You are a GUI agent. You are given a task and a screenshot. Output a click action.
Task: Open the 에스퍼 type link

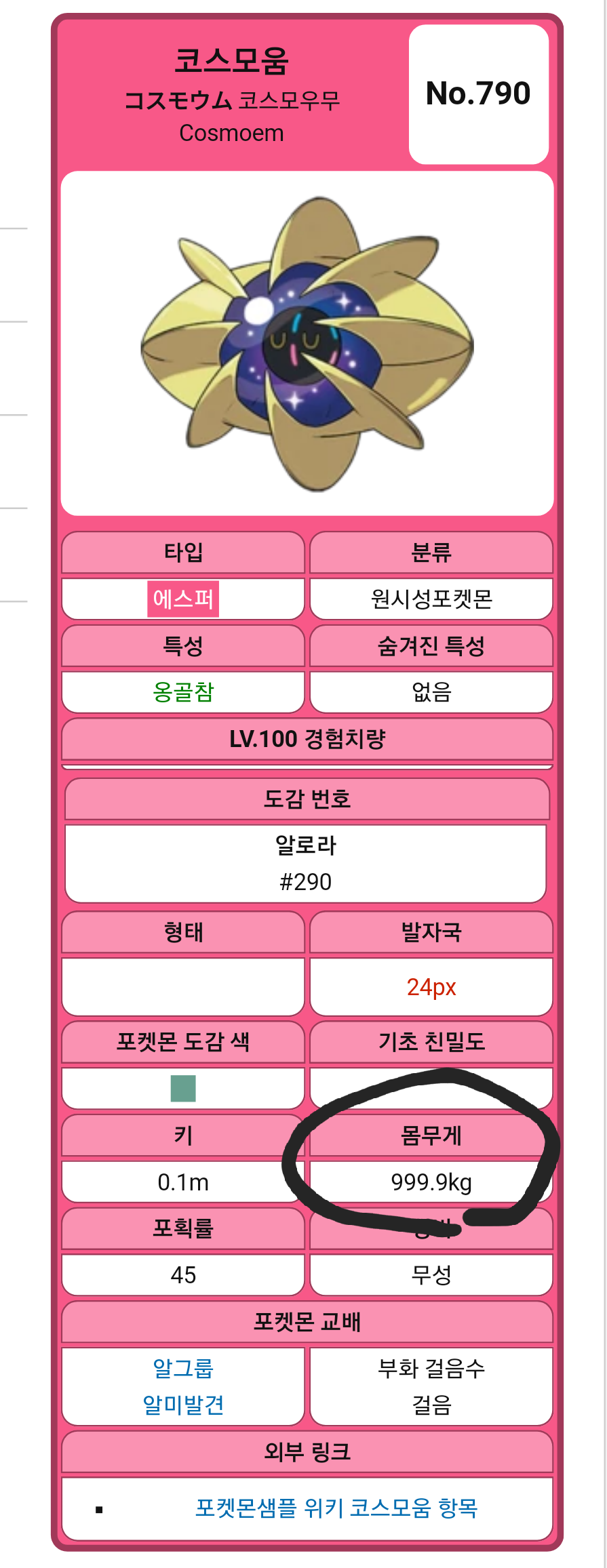tap(183, 599)
